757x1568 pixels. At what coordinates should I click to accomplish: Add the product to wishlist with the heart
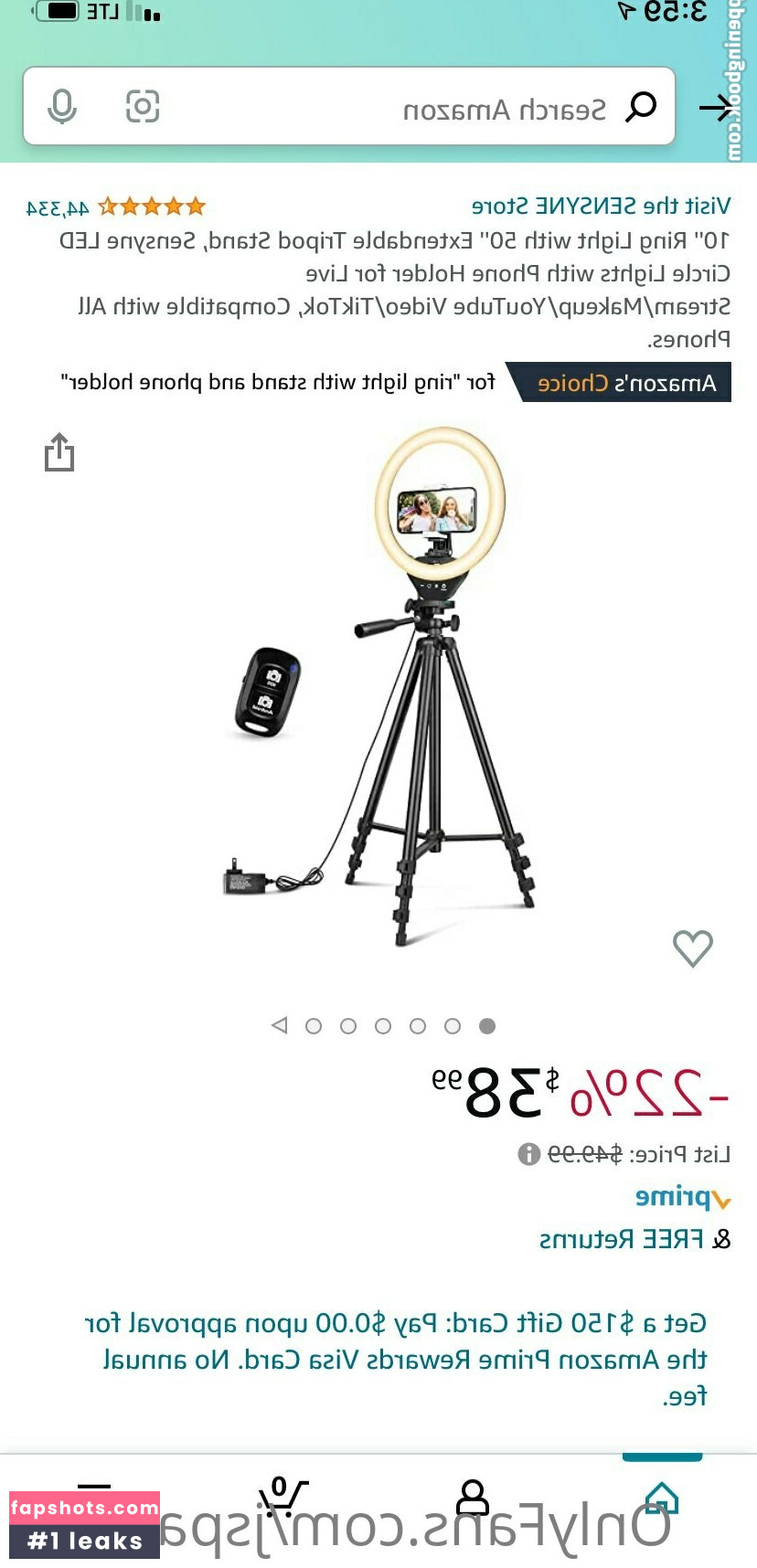coord(693,948)
